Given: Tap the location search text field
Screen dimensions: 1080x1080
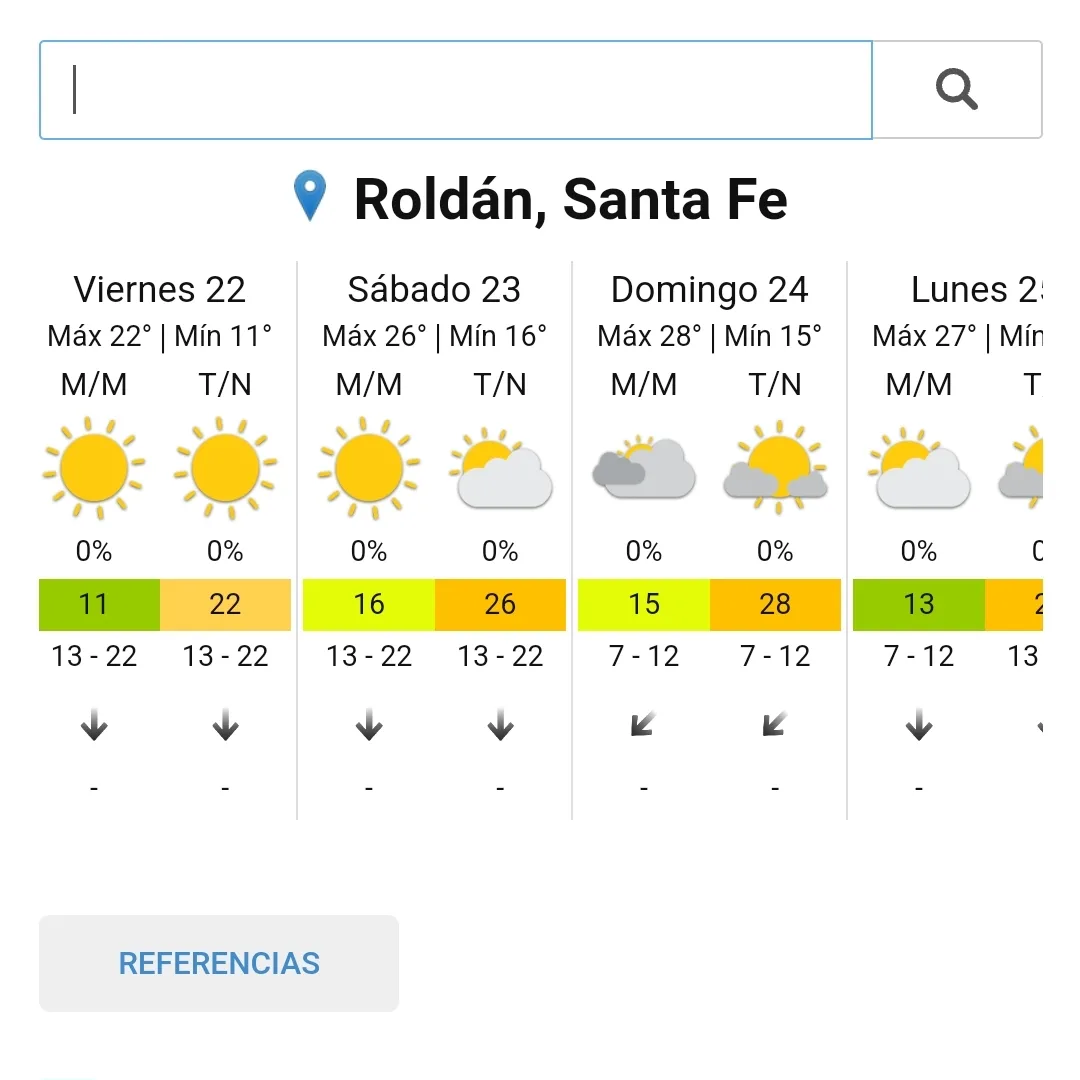Looking at the screenshot, I should pos(455,90).
